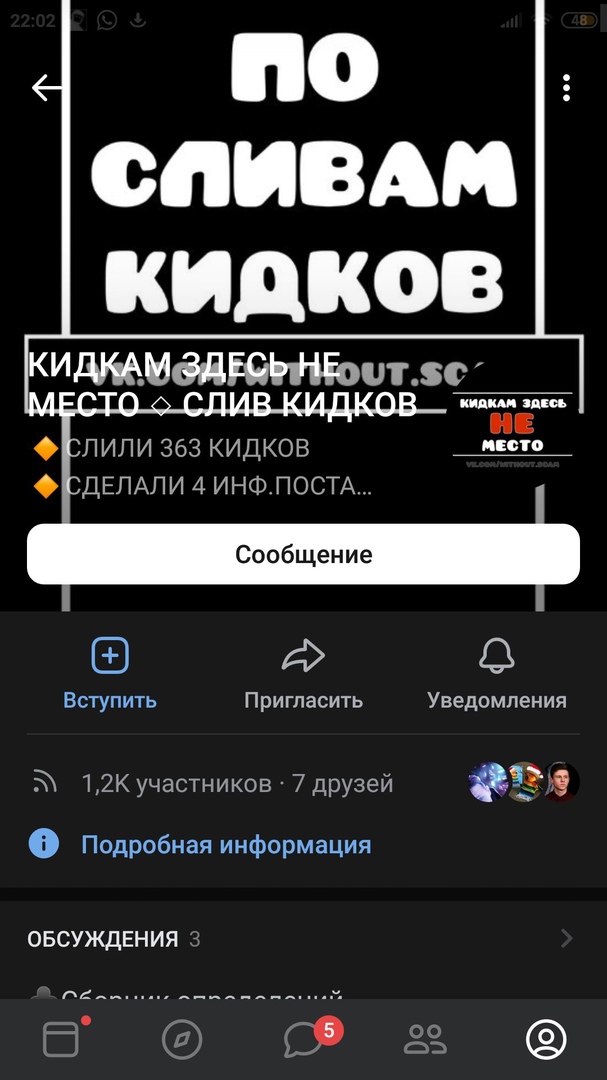The image size is (607, 1080).
Task: Open the group avatar picture
Action: tap(512, 431)
